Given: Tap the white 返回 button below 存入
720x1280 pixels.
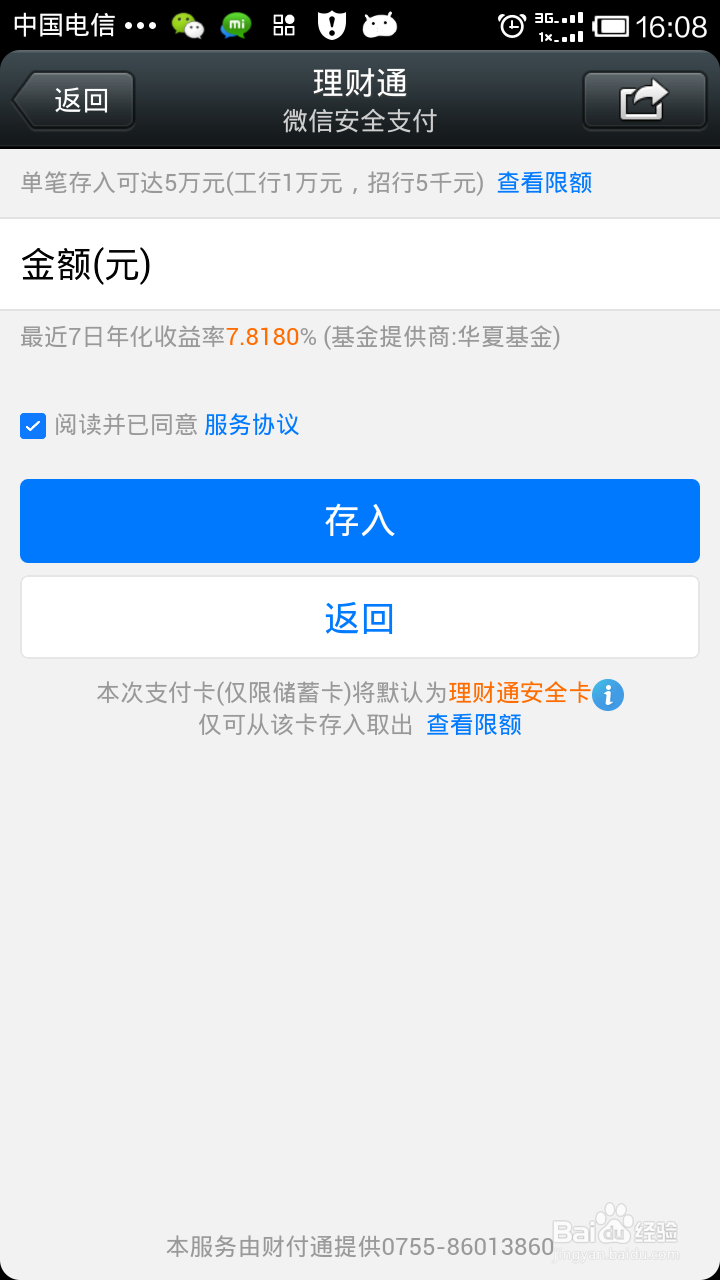Looking at the screenshot, I should 359,616.
